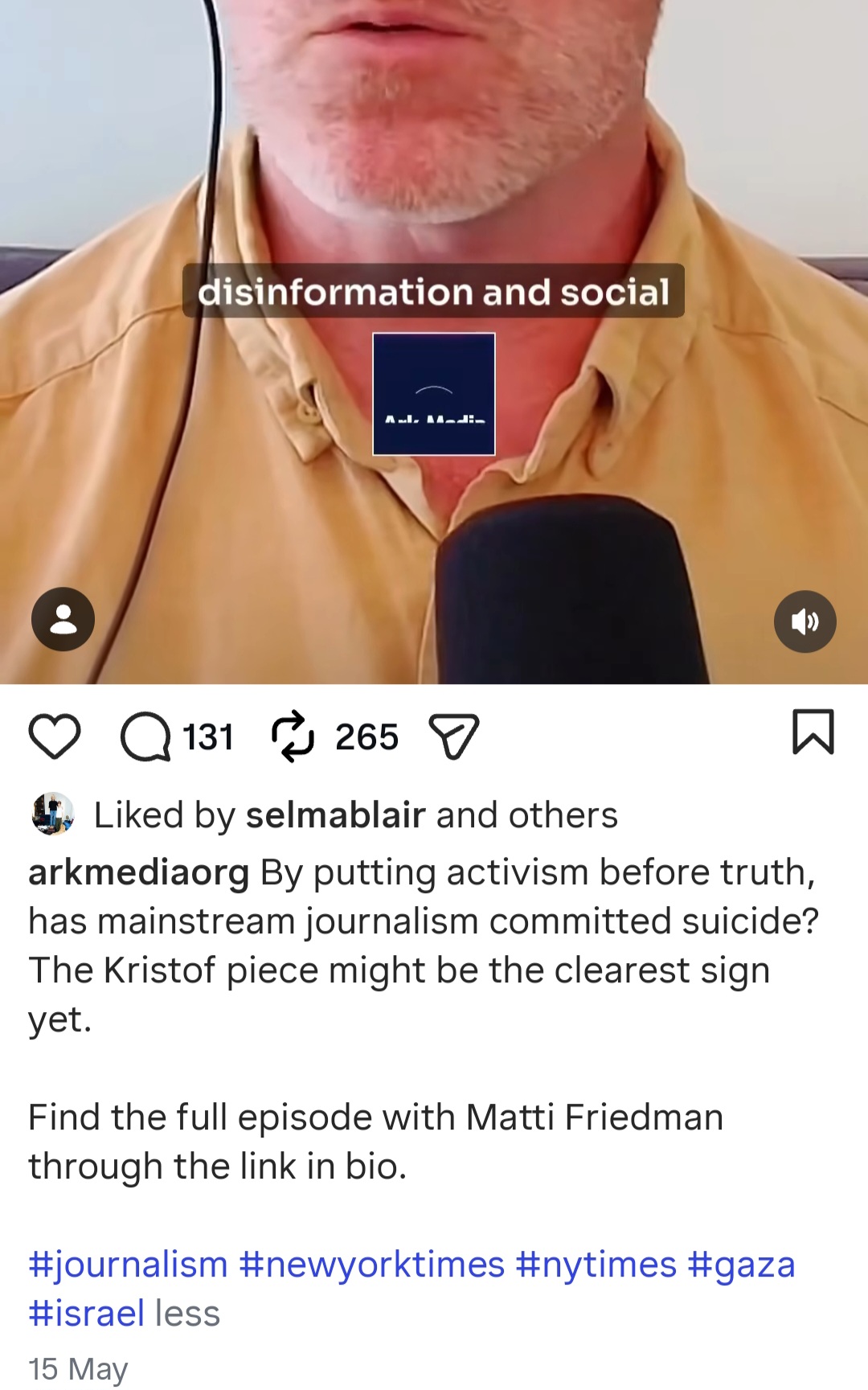Like this post with the heart icon

coord(55,736)
